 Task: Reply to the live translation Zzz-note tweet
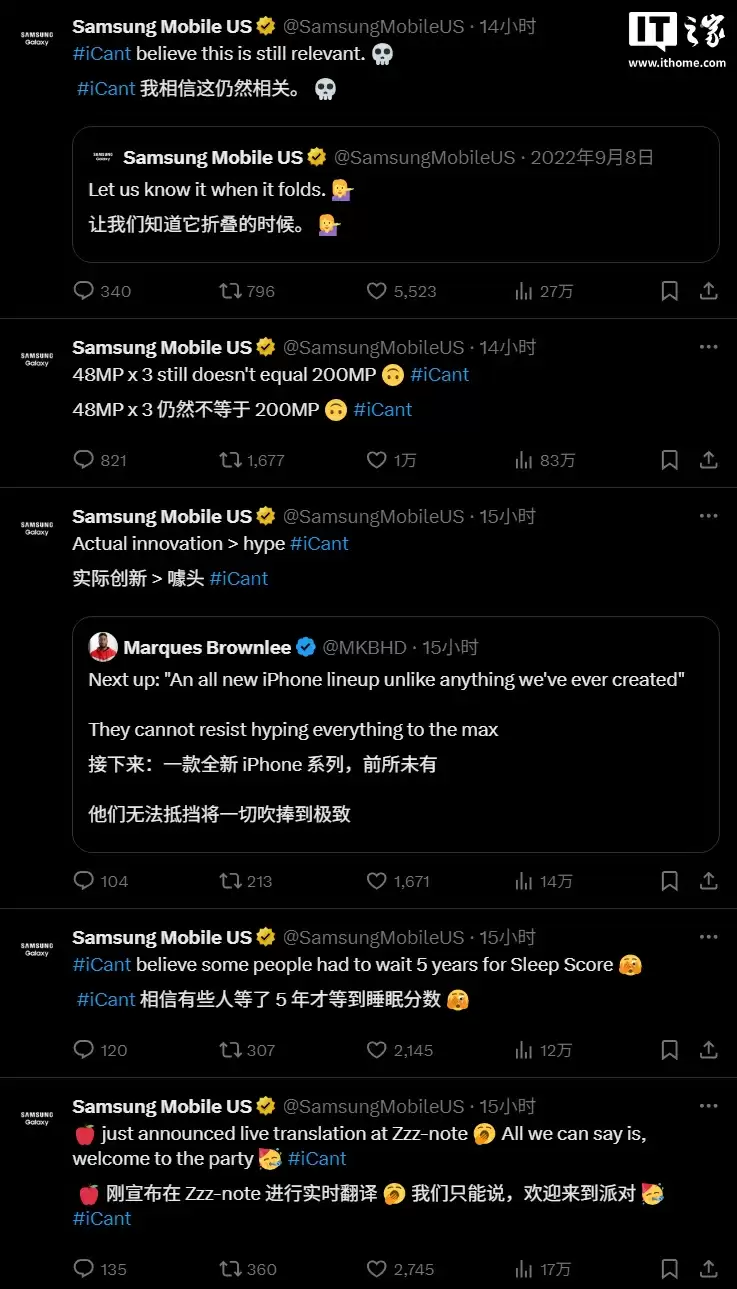pos(84,1269)
